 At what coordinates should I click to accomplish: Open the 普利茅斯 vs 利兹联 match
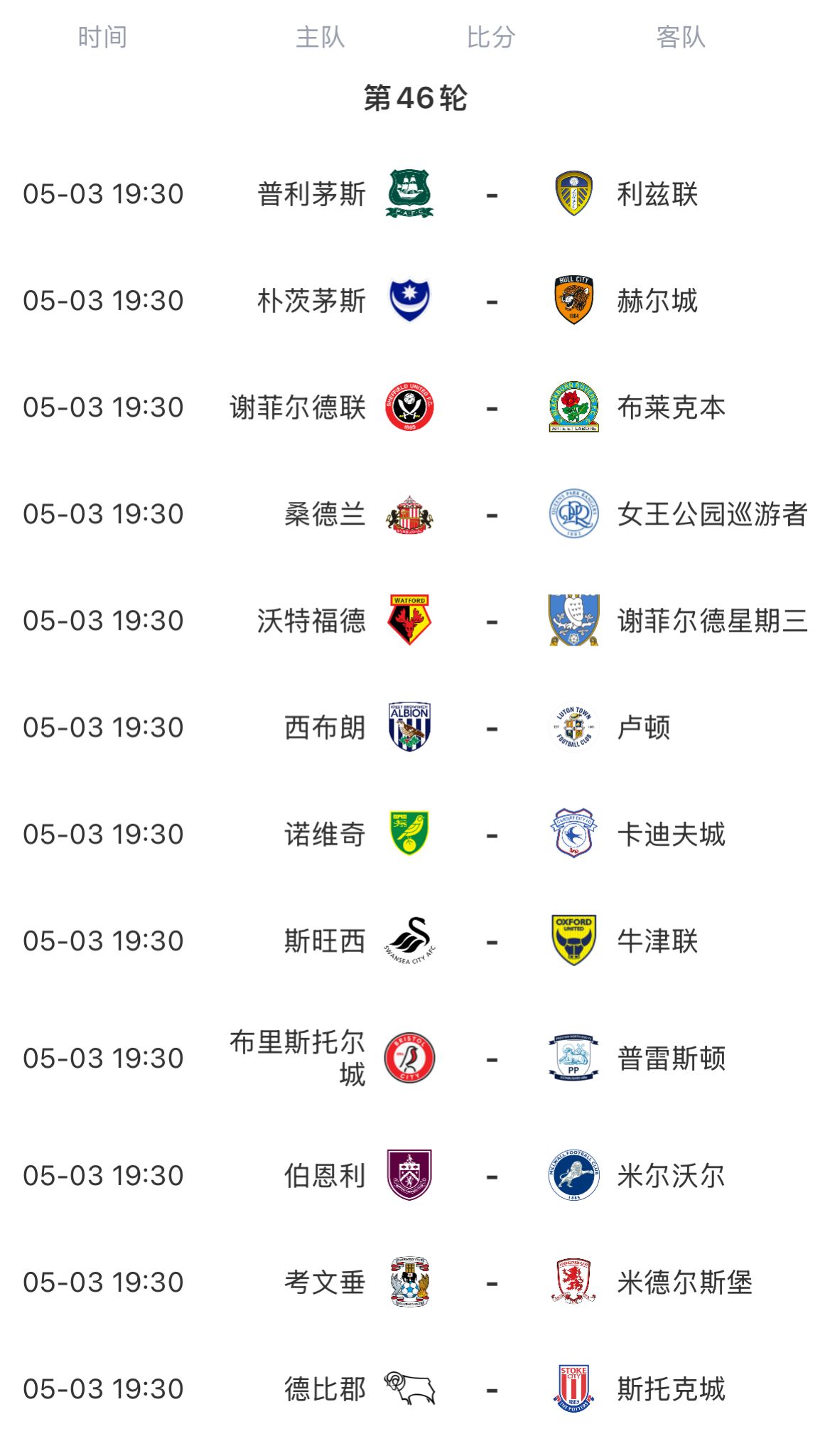pos(490,194)
